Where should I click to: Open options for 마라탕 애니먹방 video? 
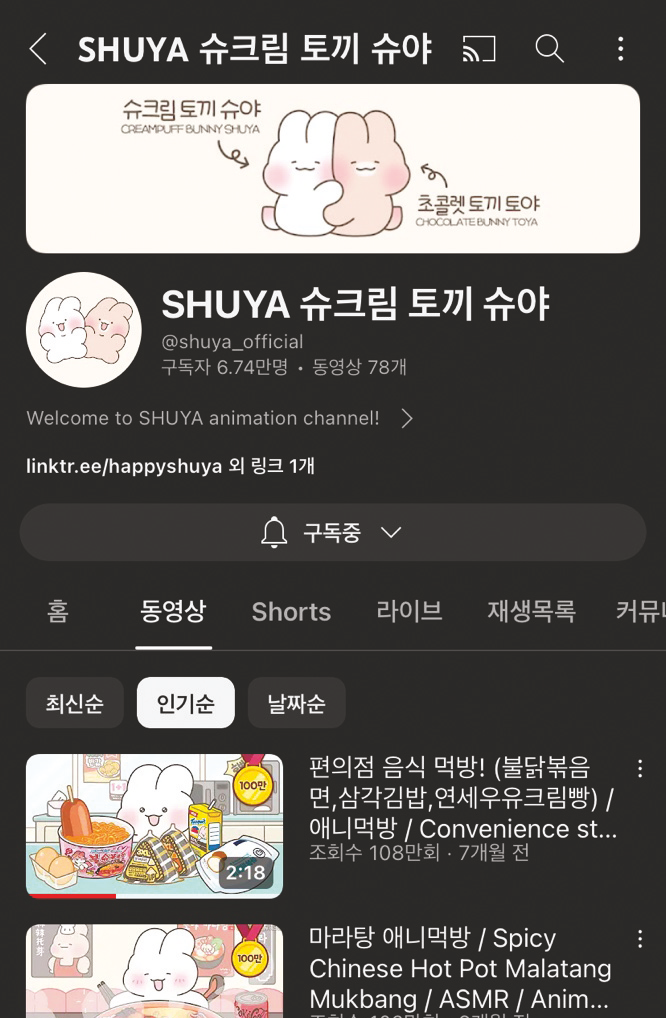point(640,939)
